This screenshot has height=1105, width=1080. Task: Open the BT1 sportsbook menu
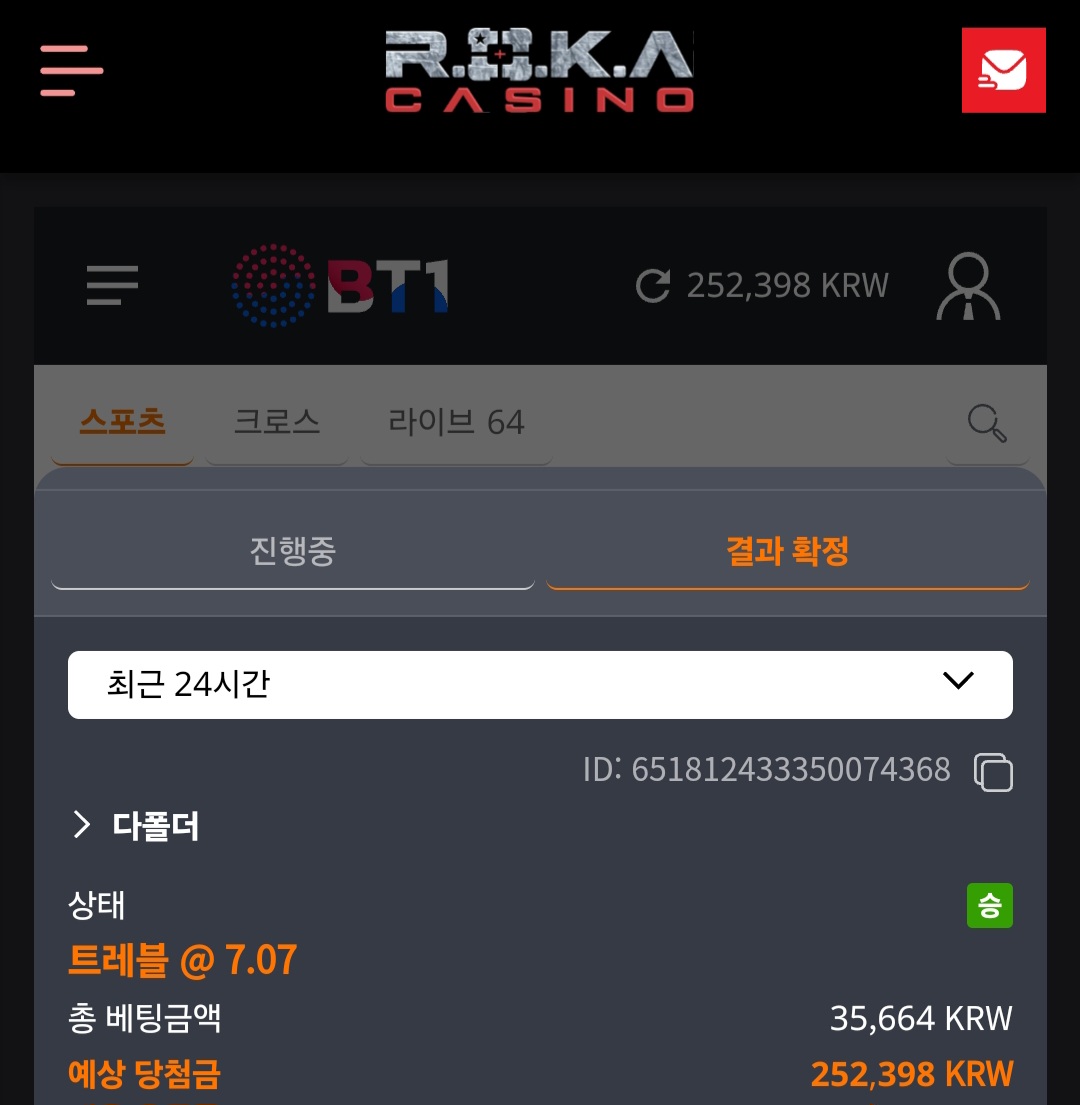coord(112,286)
